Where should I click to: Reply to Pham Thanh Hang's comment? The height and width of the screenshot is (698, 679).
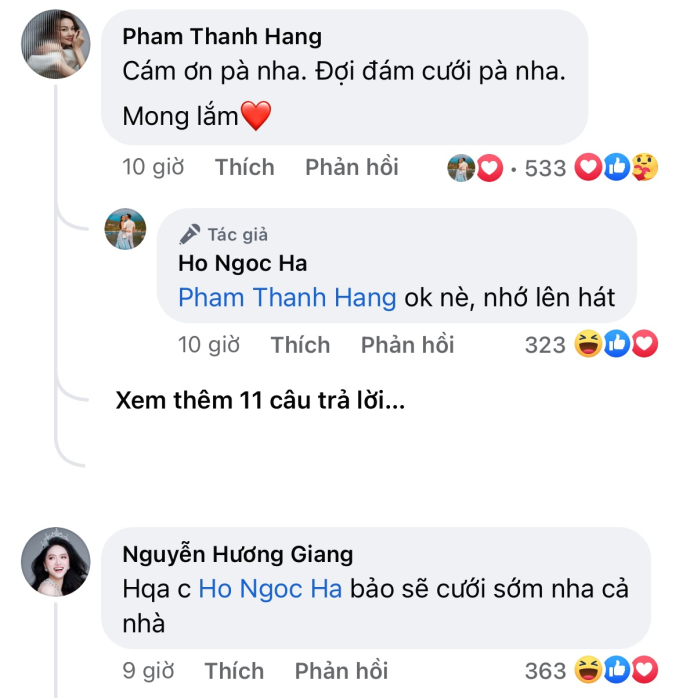[352, 167]
